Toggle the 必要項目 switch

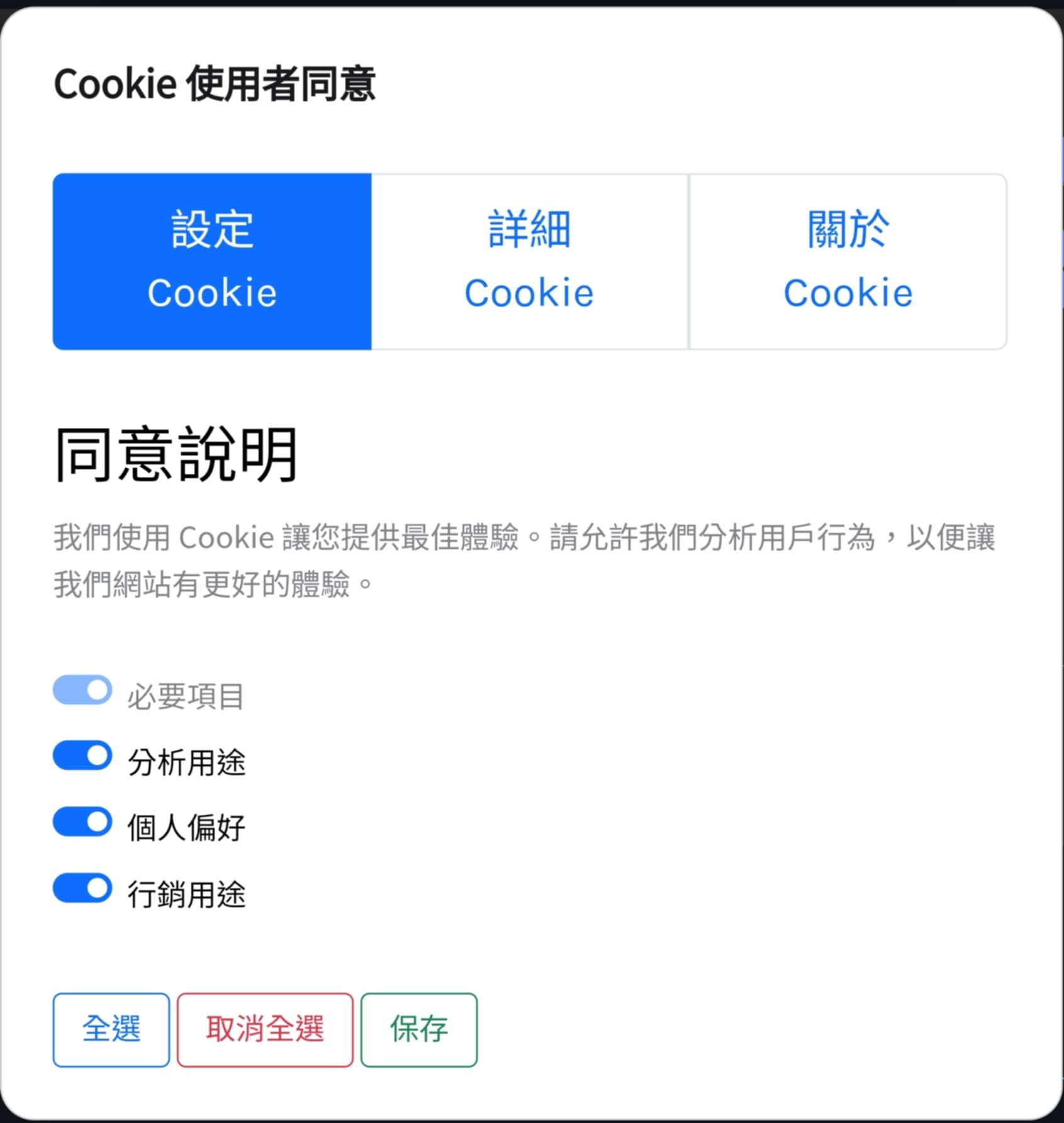click(x=82, y=690)
